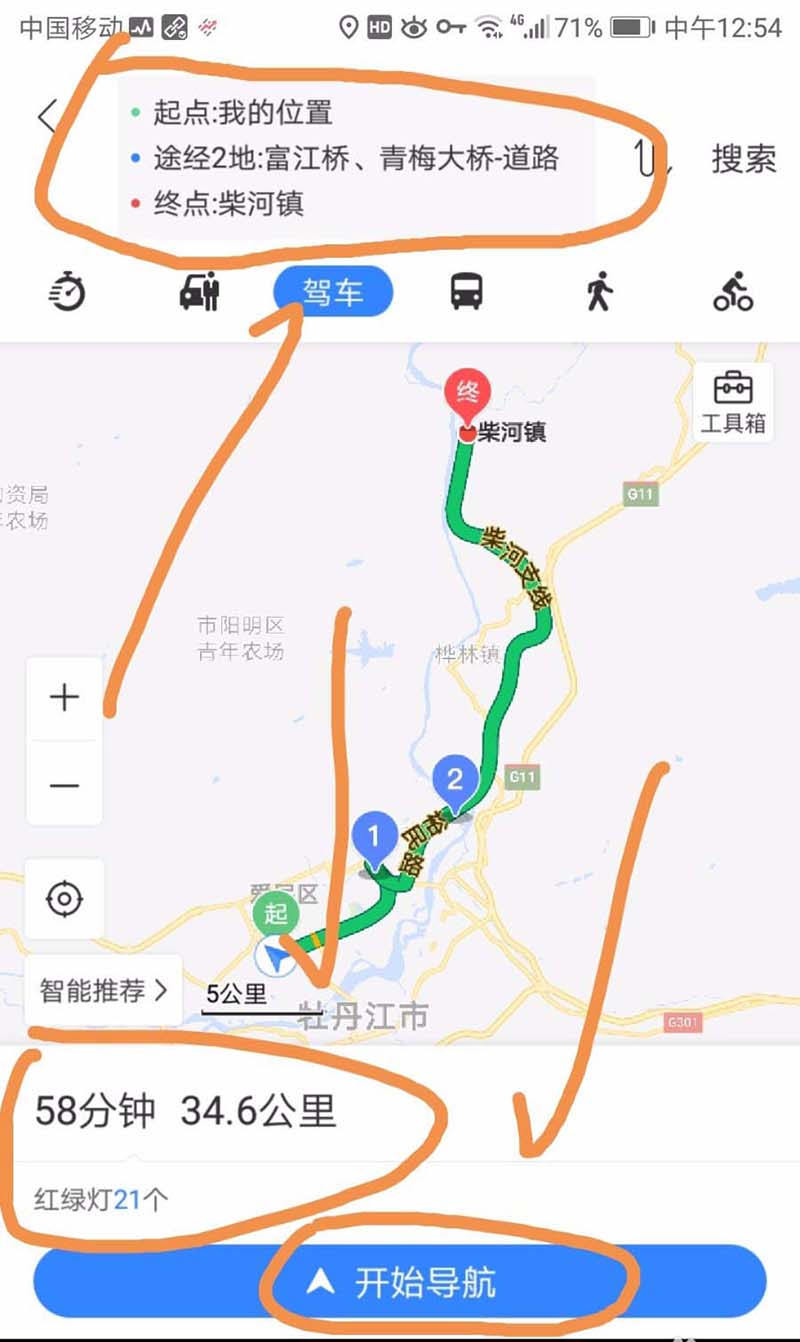Zoom in the map with plus

coord(64,698)
